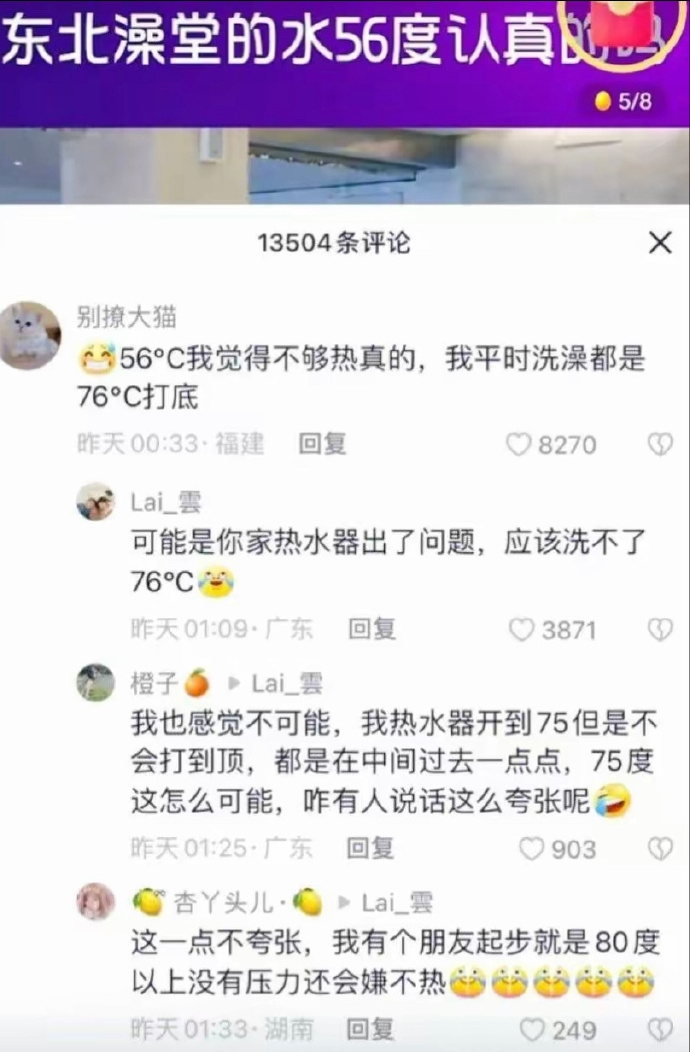Like 杏丫头儿's reply

click(x=533, y=1030)
